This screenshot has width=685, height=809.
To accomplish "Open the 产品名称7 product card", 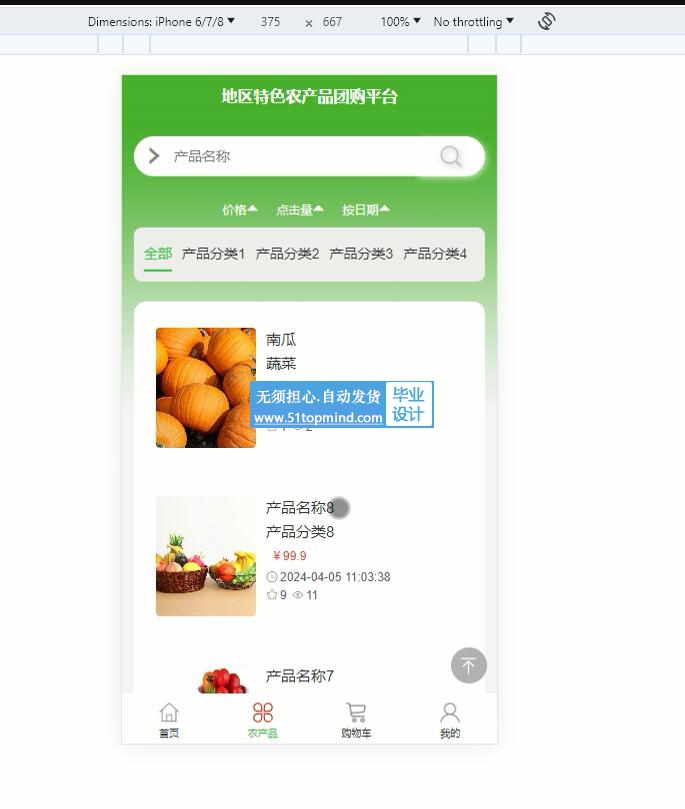I will coord(300,677).
